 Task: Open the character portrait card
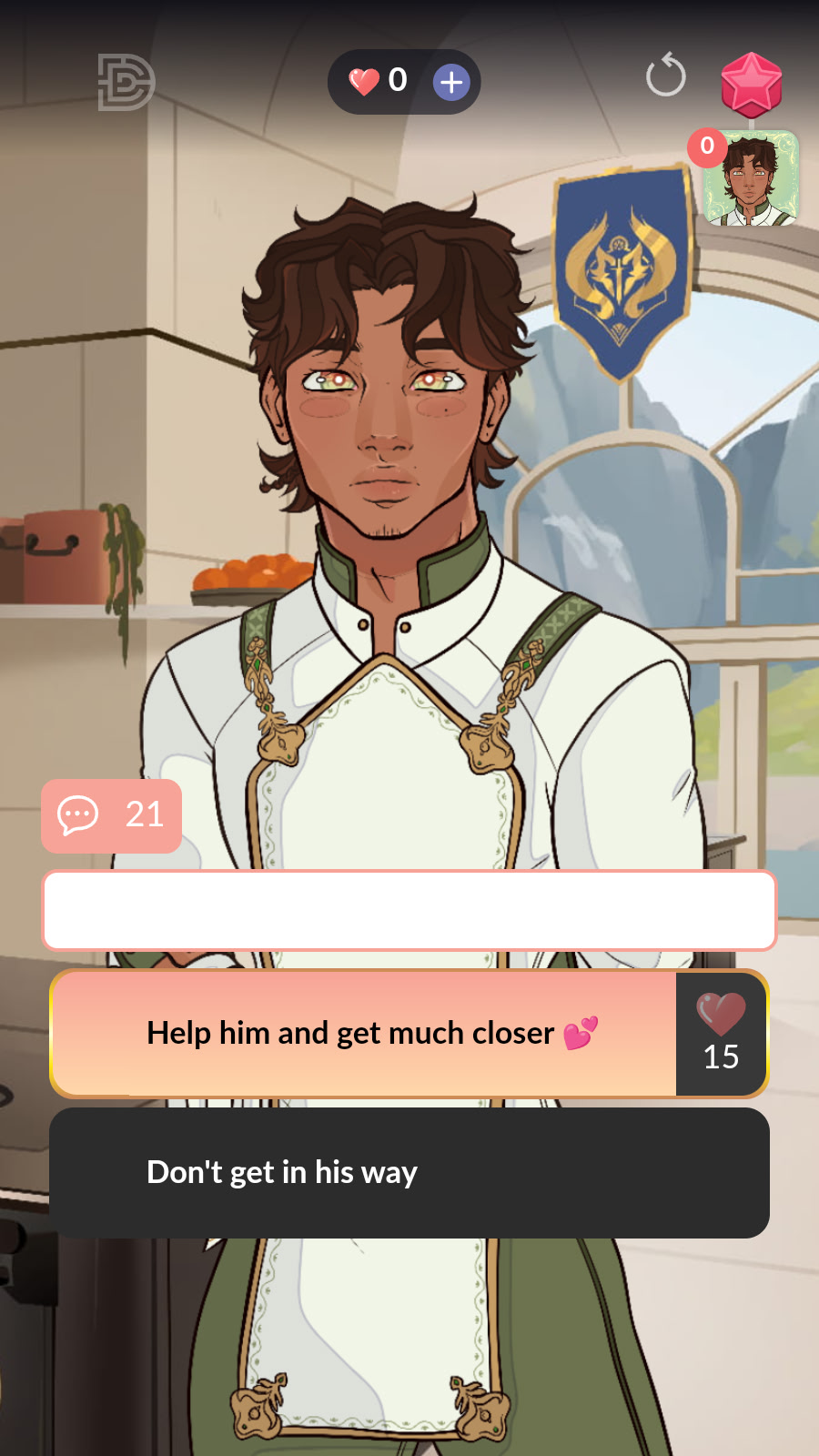click(752, 178)
